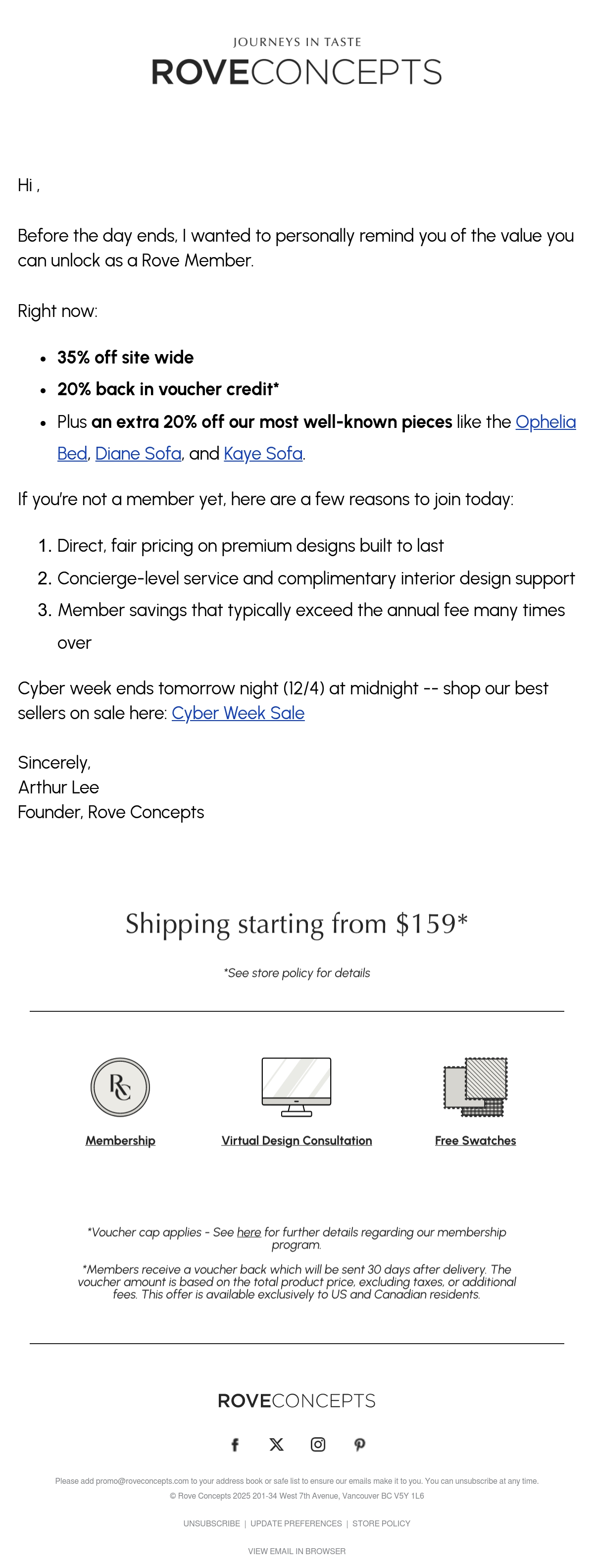The height and width of the screenshot is (1568, 594).
Task: Open Update Preferences
Action: [x=297, y=1523]
